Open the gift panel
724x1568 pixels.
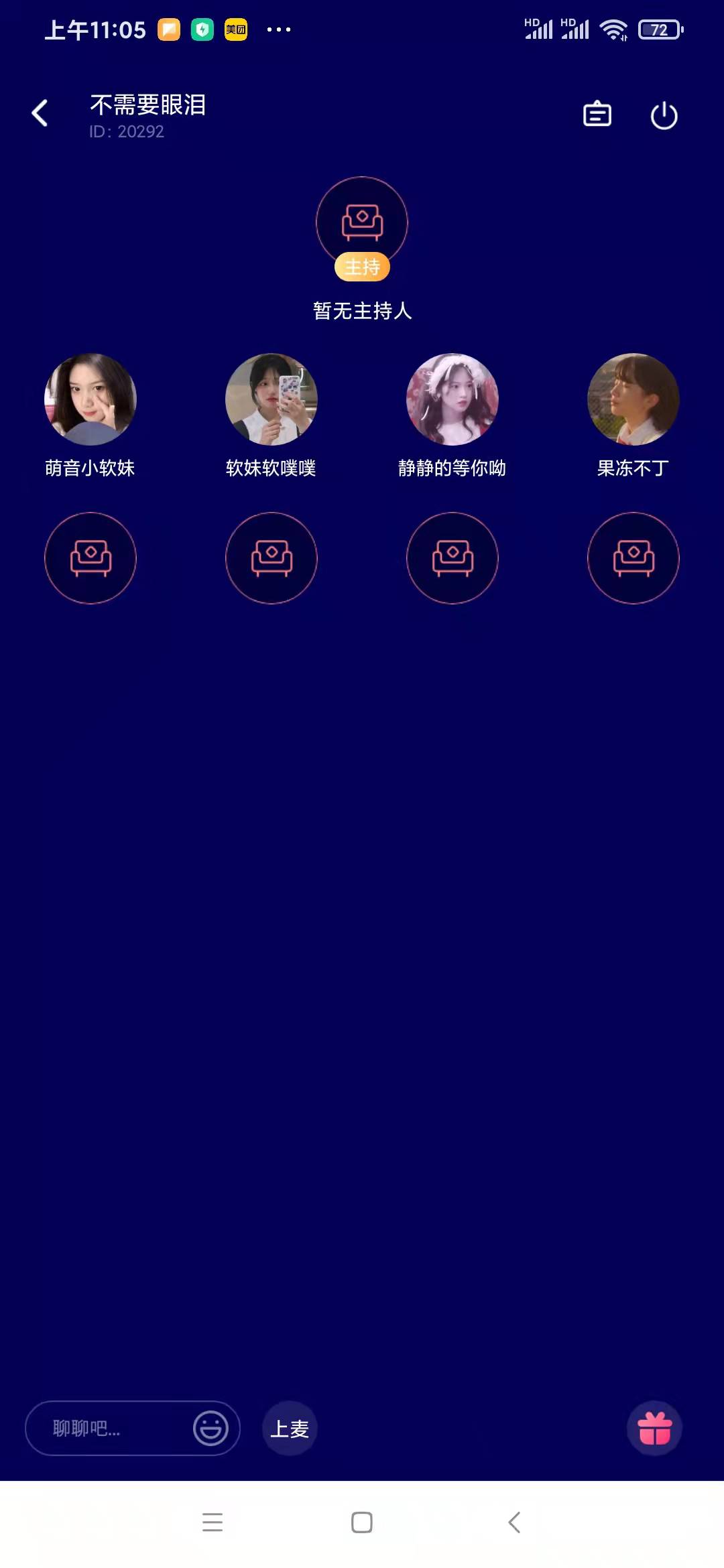654,1428
